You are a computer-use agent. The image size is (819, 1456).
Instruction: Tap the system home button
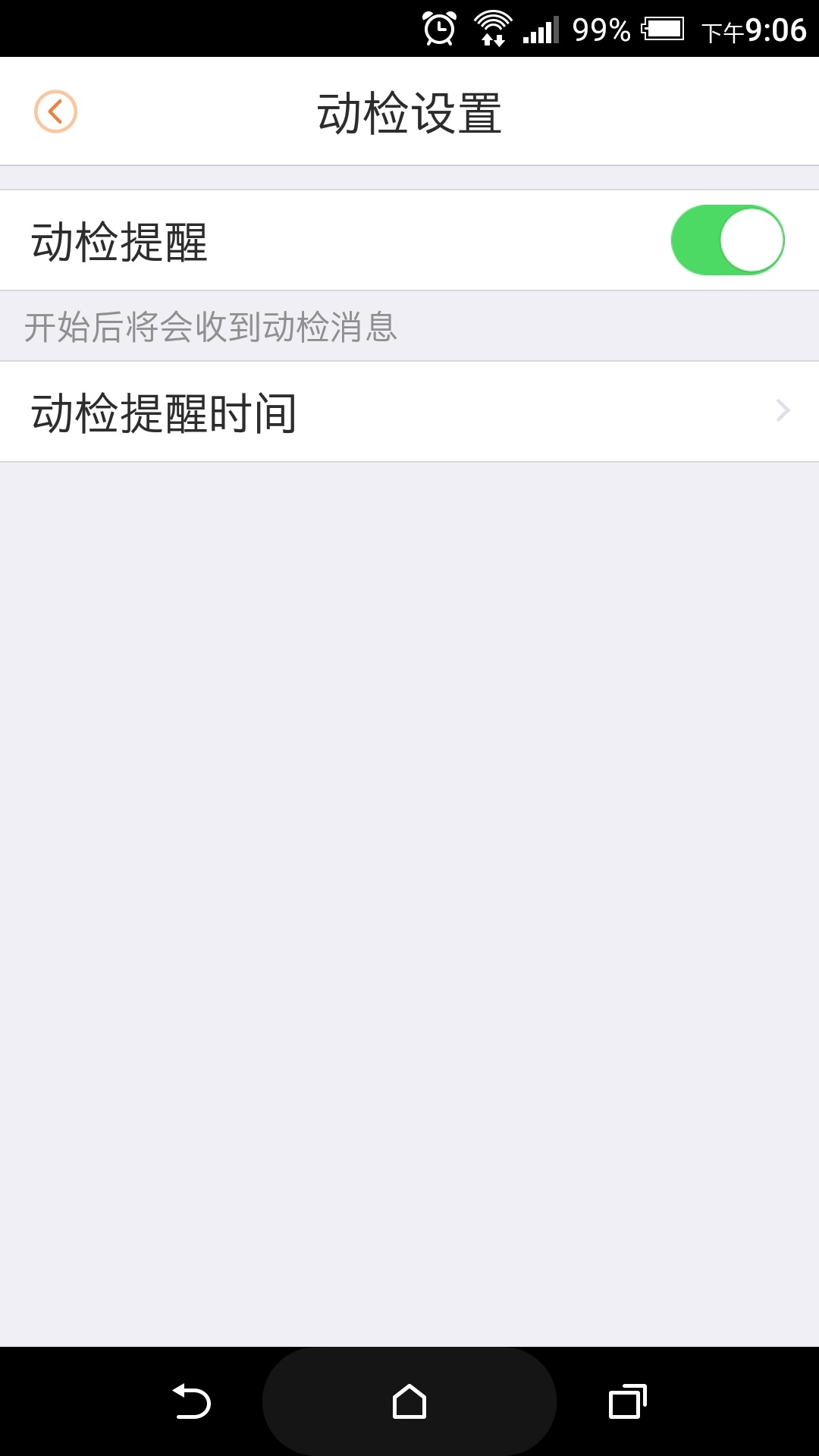click(x=409, y=1401)
